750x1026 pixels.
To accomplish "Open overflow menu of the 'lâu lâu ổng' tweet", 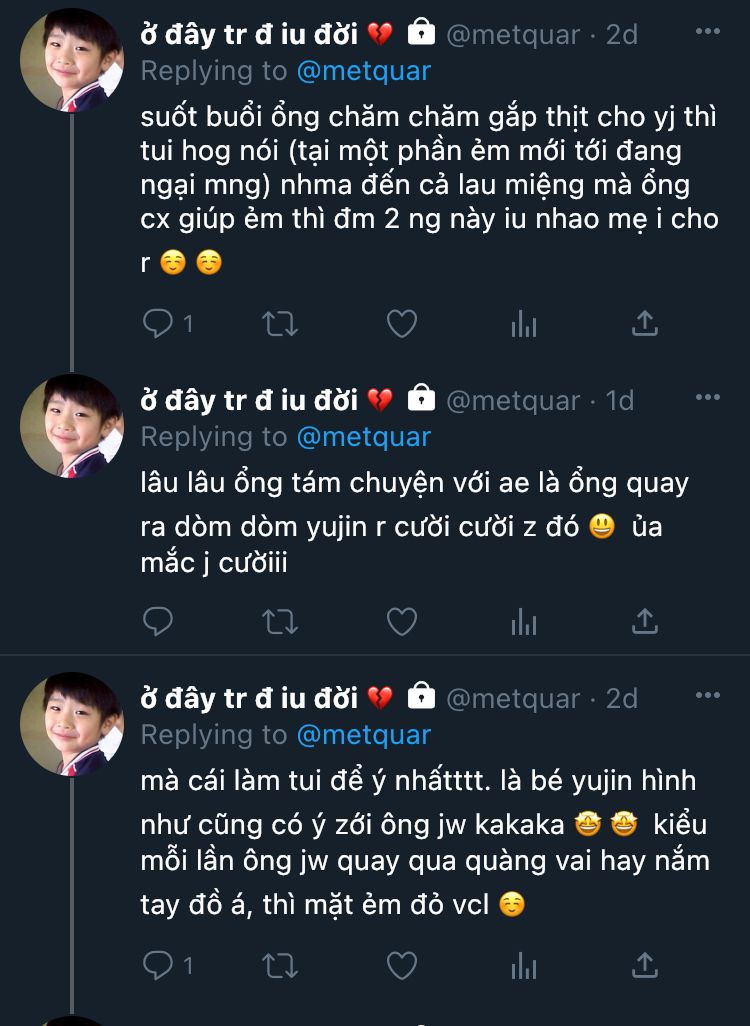I will (707, 397).
